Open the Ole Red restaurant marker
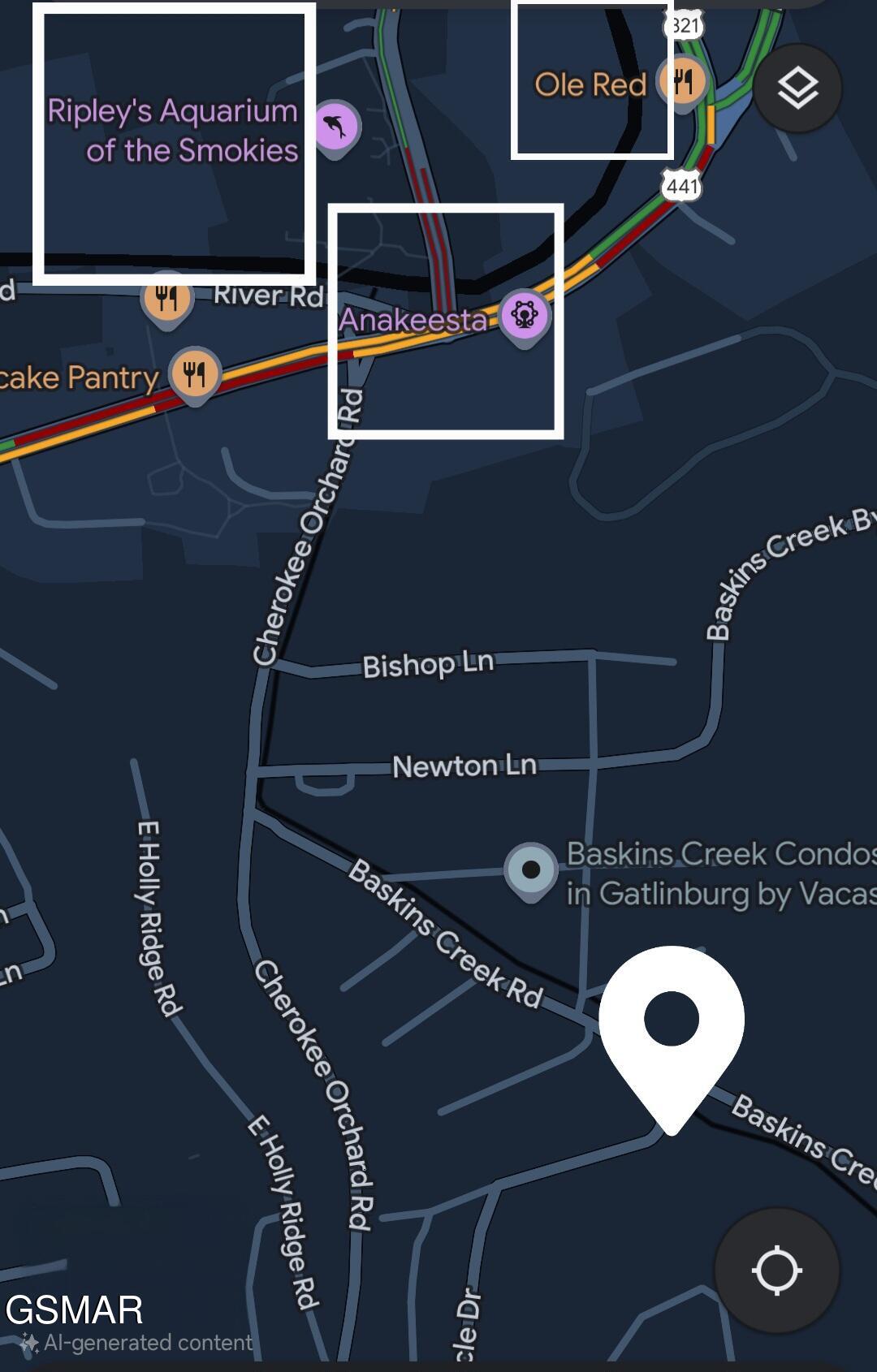Image resolution: width=877 pixels, height=1372 pixels. (683, 82)
